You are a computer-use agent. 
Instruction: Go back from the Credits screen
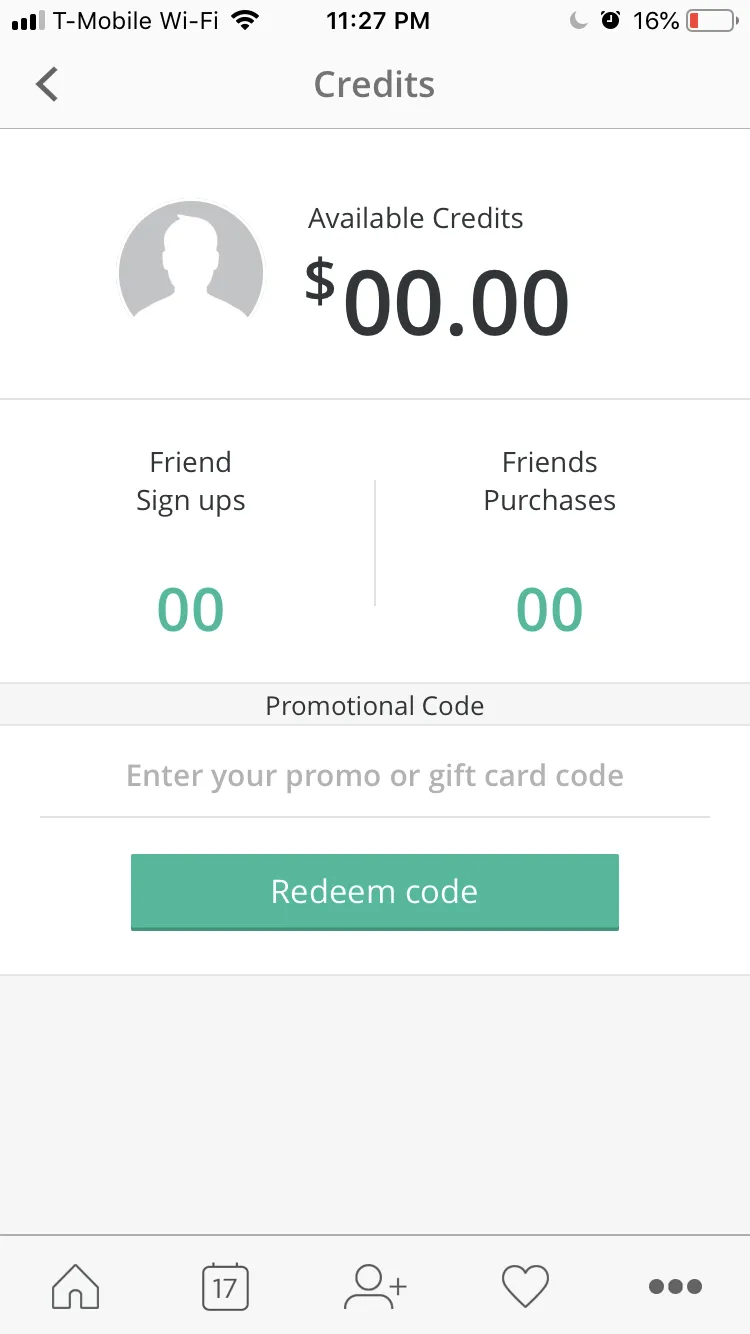pyautogui.click(x=47, y=84)
